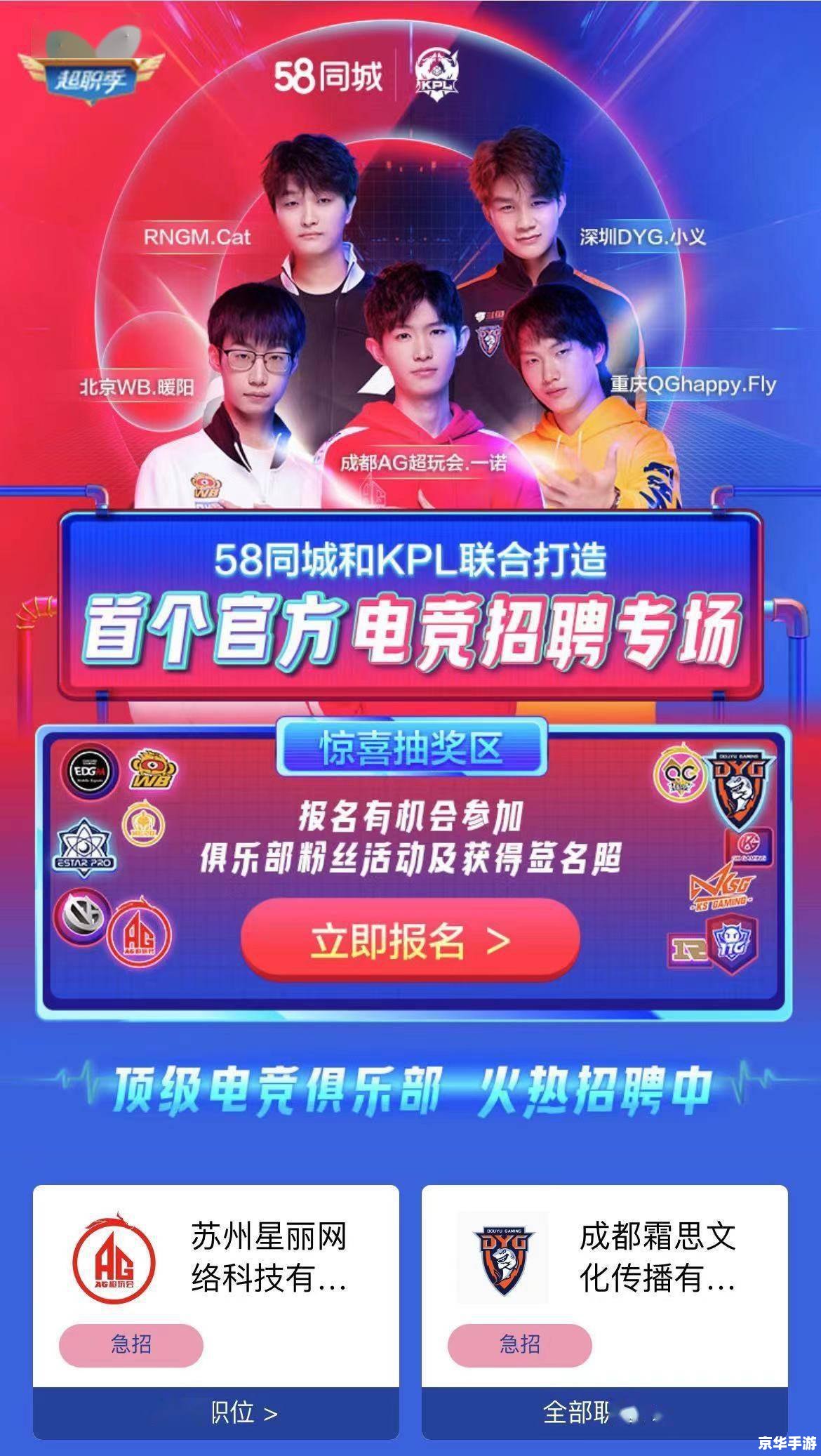
Task: Tap the 立即报名 sign-up button
Action: 410,939
